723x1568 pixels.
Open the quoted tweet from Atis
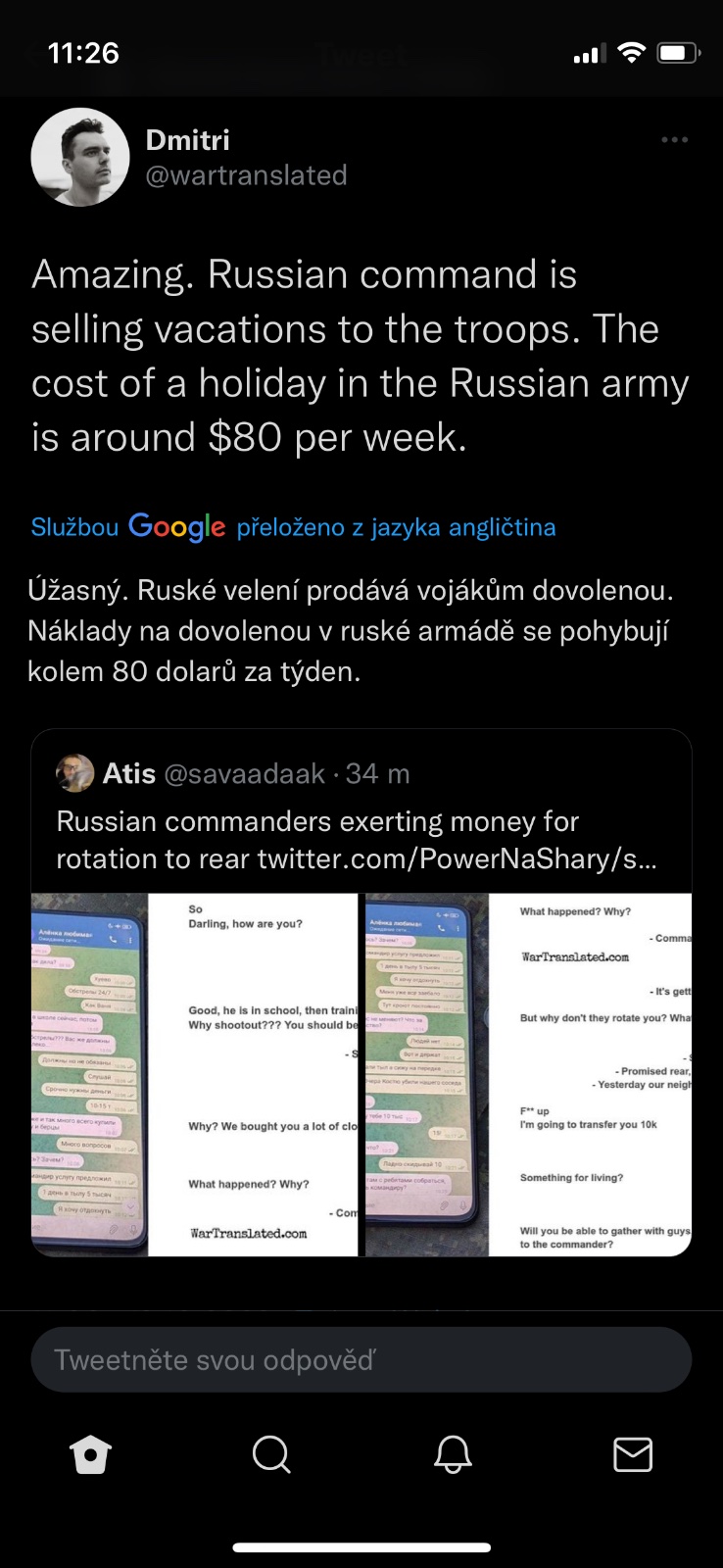point(361,821)
